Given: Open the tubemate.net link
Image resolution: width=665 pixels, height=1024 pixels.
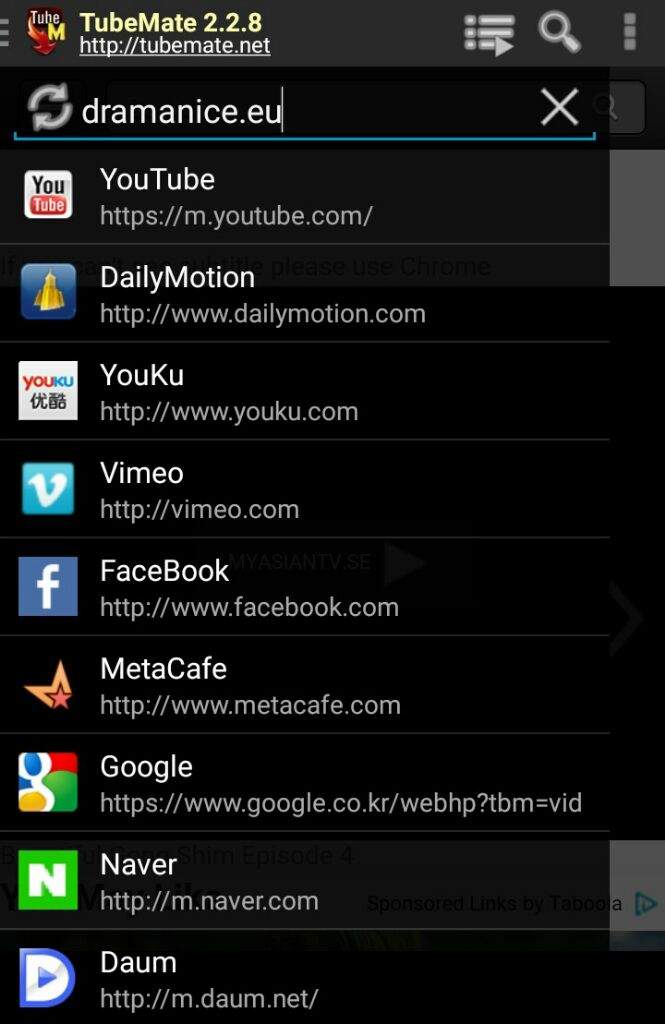Looking at the screenshot, I should click(175, 46).
